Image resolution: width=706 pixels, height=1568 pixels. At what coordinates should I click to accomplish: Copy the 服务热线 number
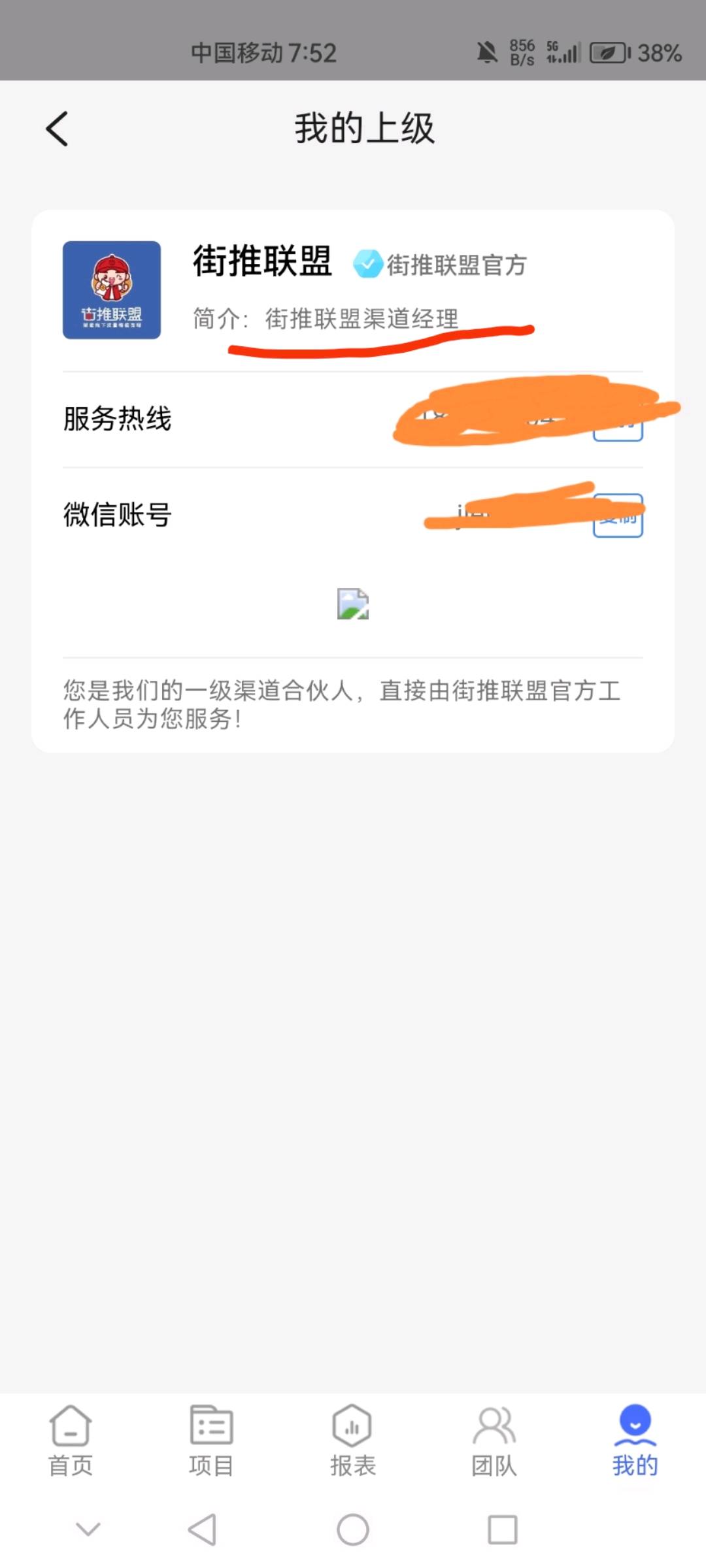coord(618,428)
